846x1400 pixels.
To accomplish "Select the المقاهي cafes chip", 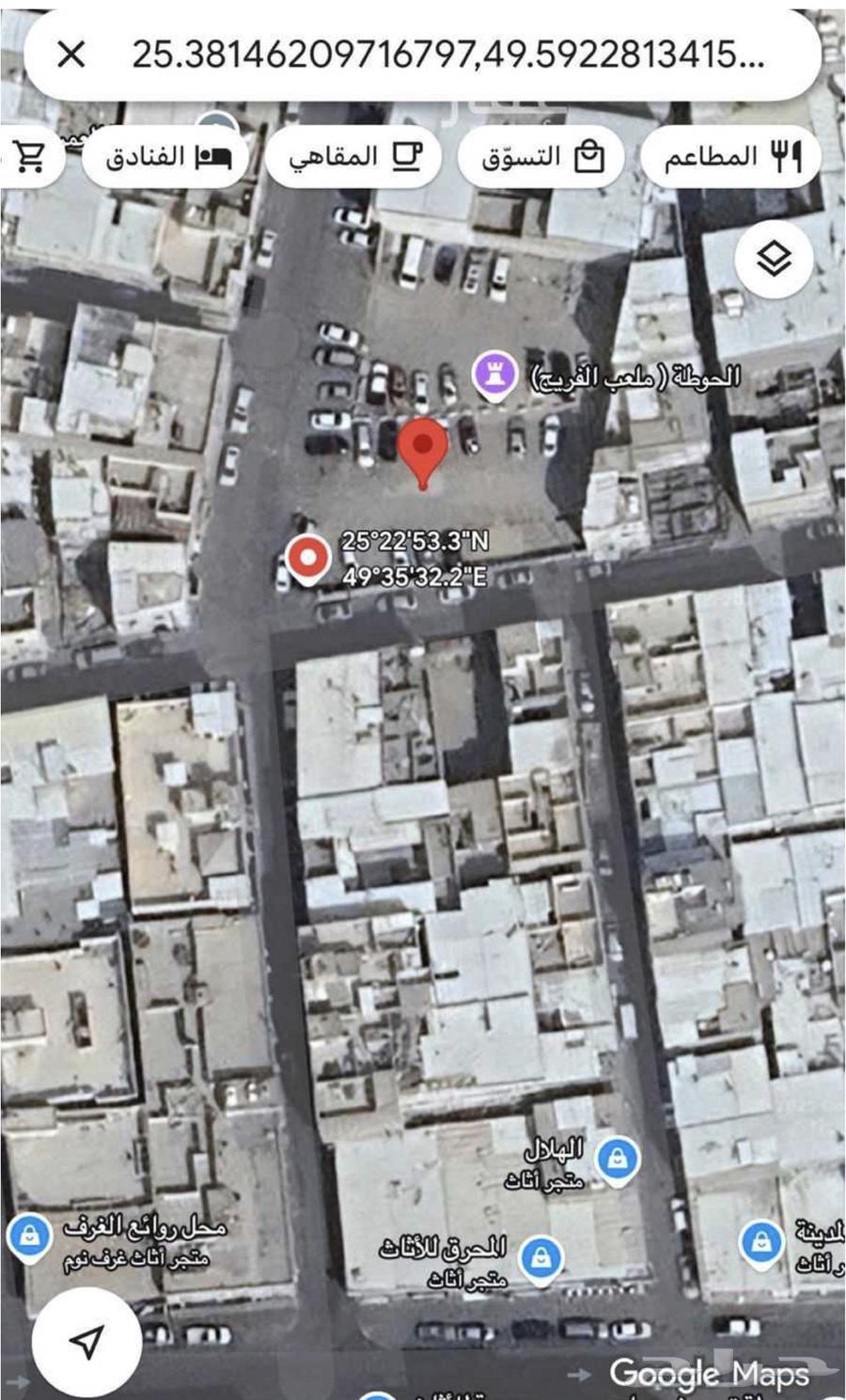I will coord(353,156).
